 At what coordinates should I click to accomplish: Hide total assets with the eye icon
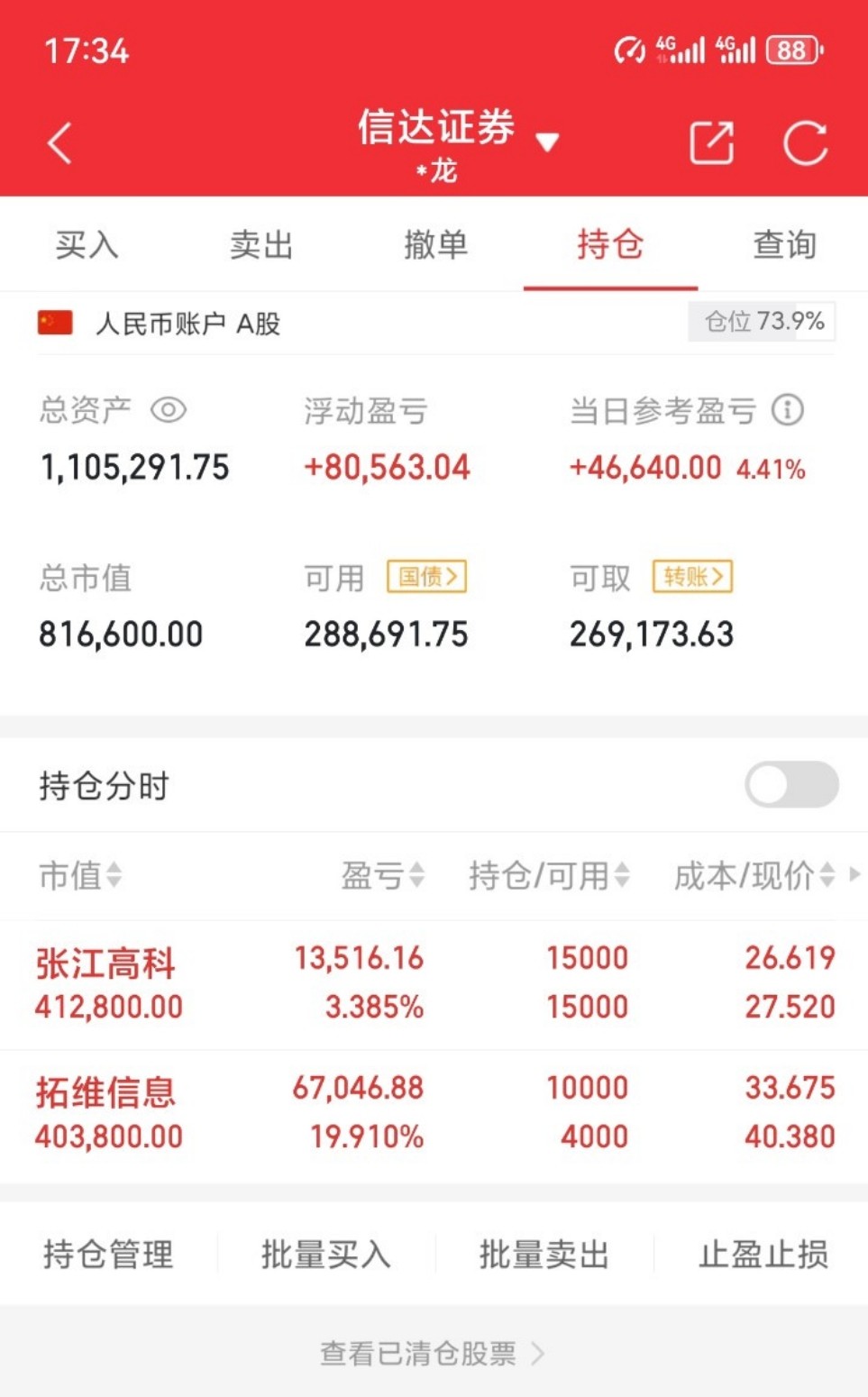click(x=169, y=410)
